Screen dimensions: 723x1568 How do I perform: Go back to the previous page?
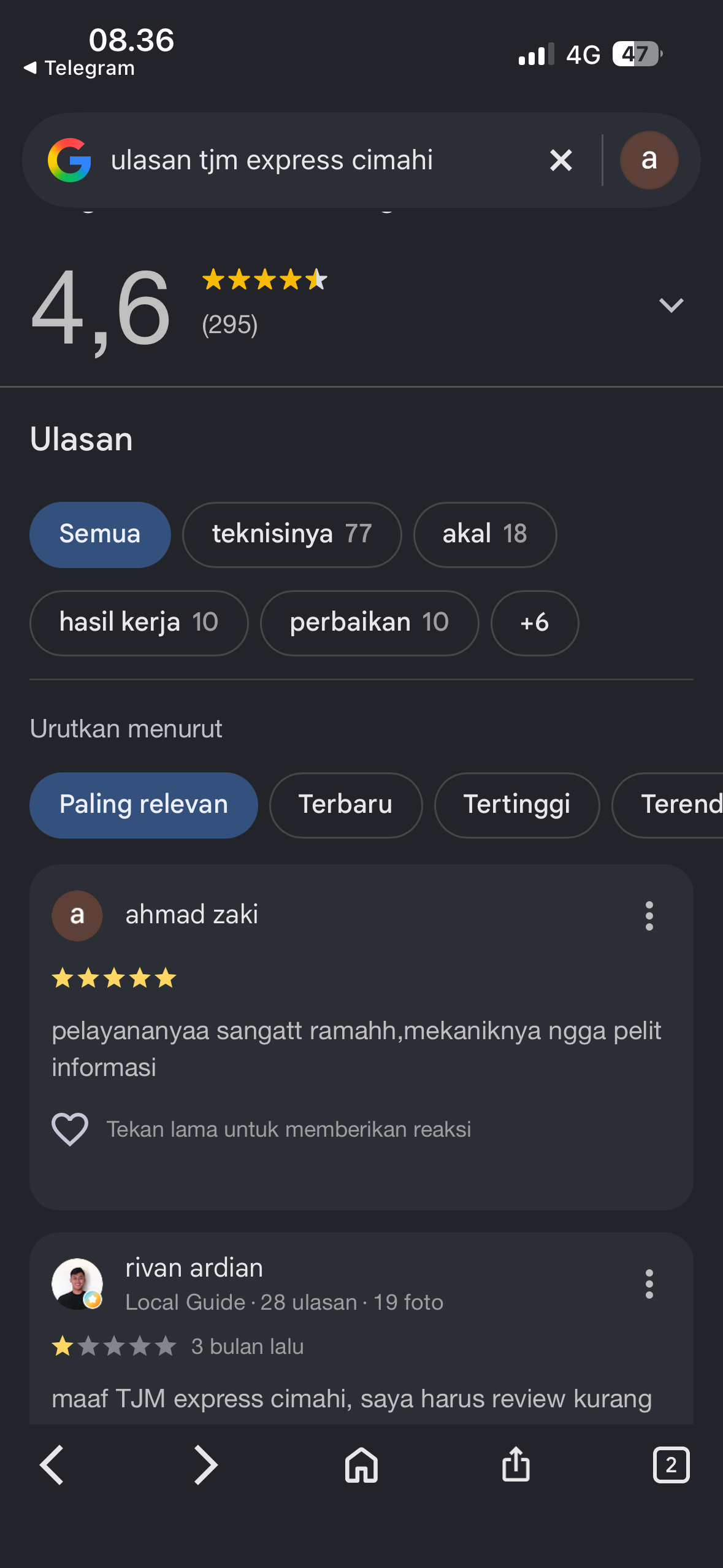point(52,1465)
